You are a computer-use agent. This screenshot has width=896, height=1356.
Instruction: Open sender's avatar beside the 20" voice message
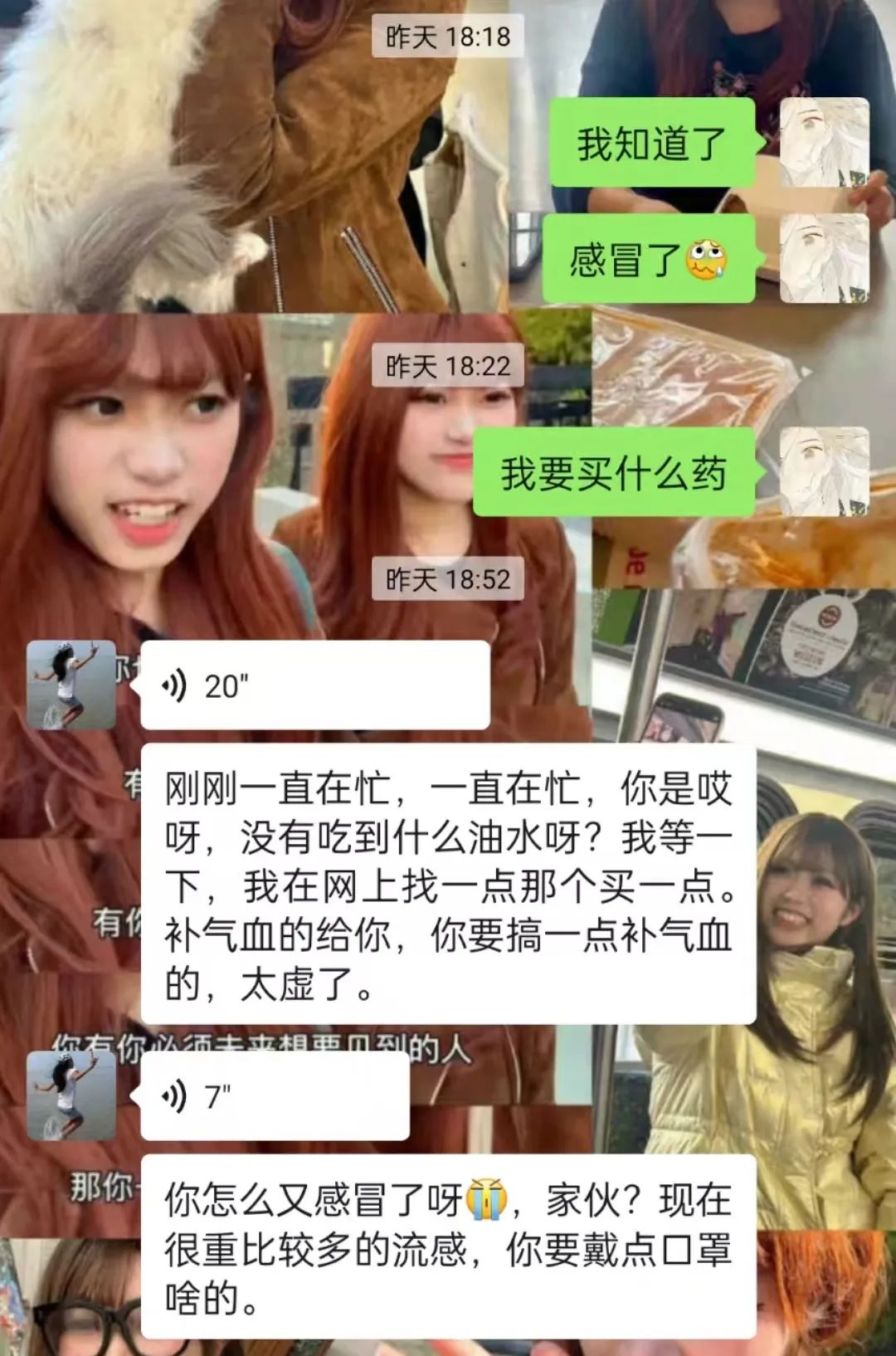(x=71, y=685)
